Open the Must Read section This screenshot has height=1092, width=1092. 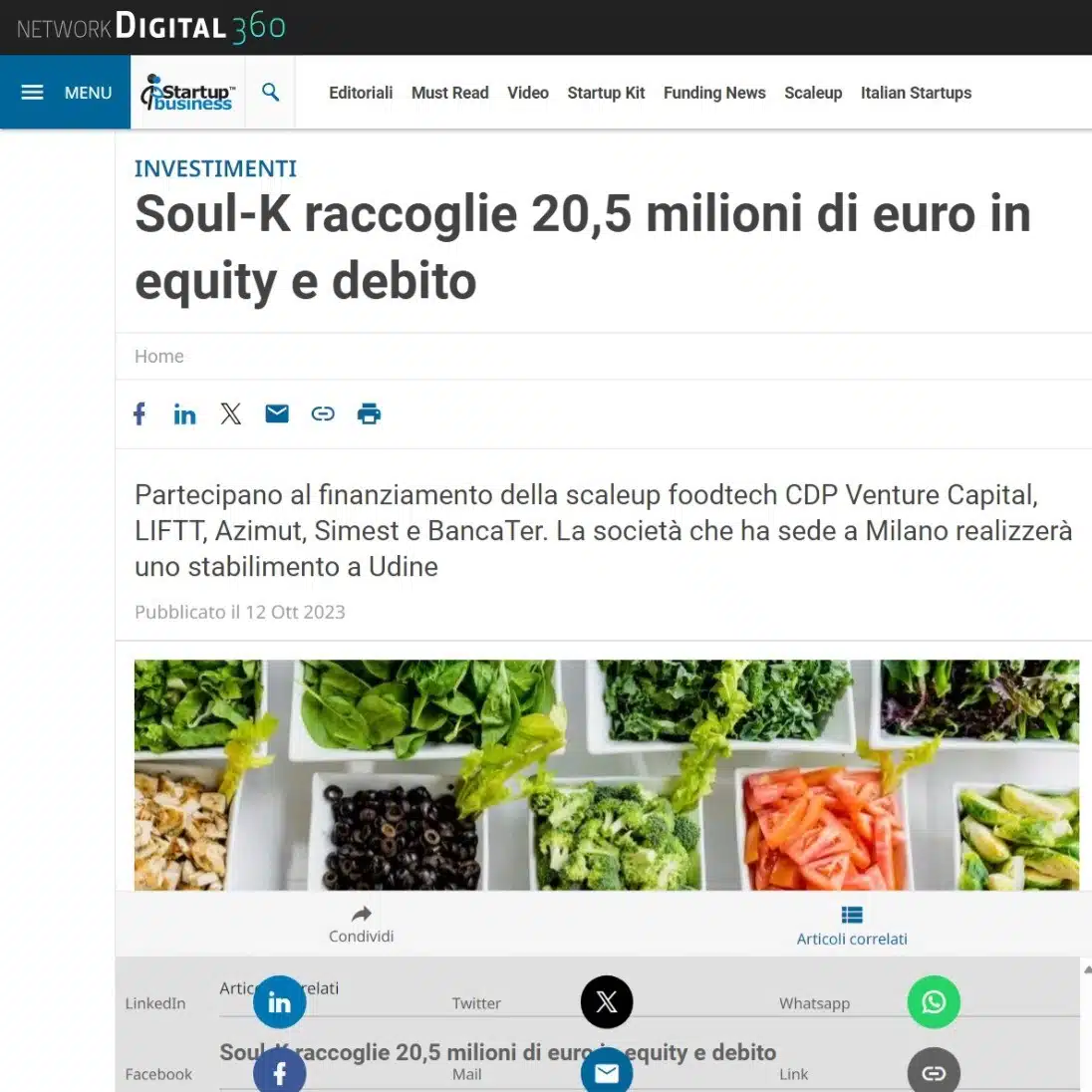tap(449, 93)
